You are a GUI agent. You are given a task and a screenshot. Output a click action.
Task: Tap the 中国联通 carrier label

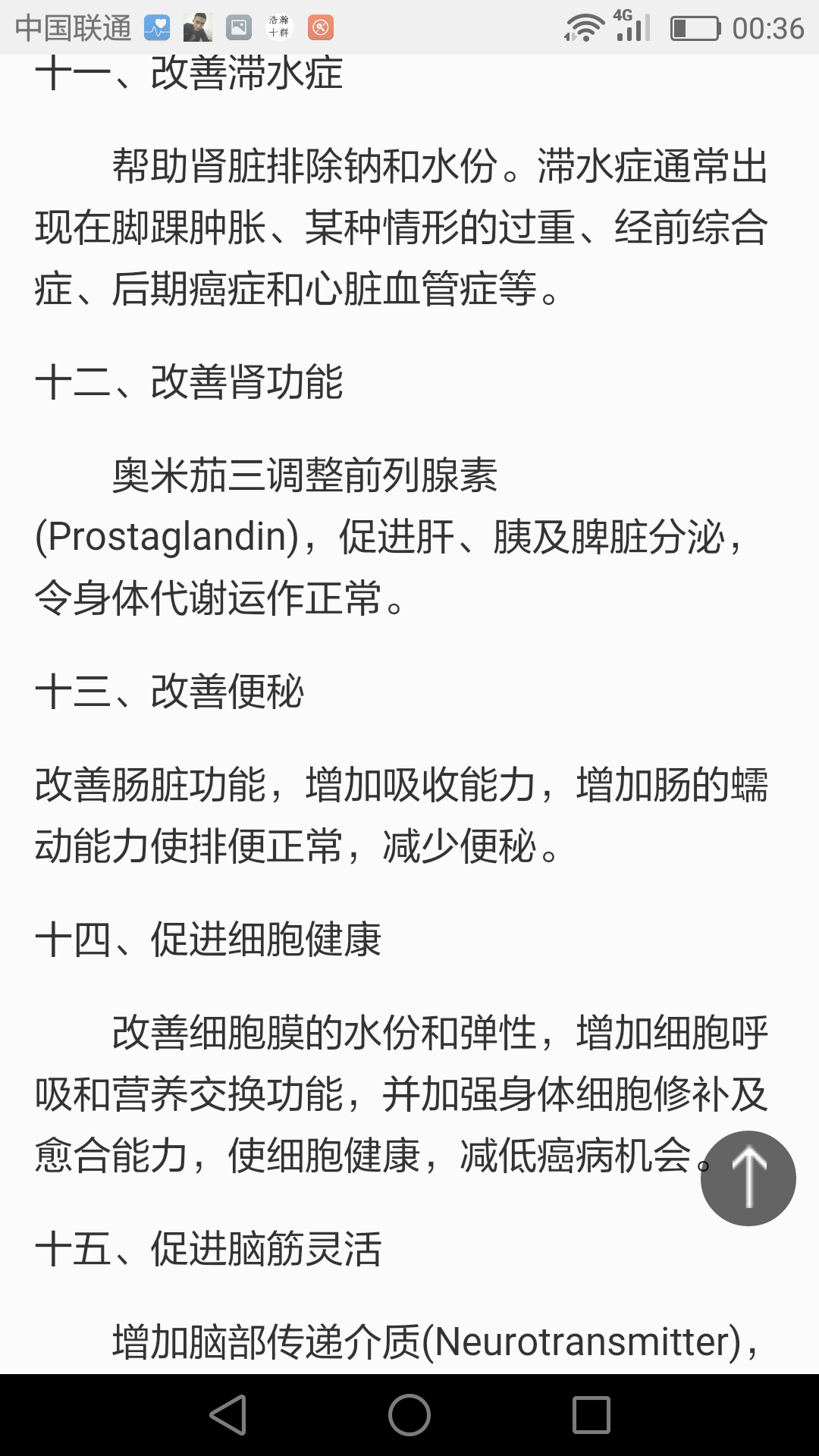point(72,27)
